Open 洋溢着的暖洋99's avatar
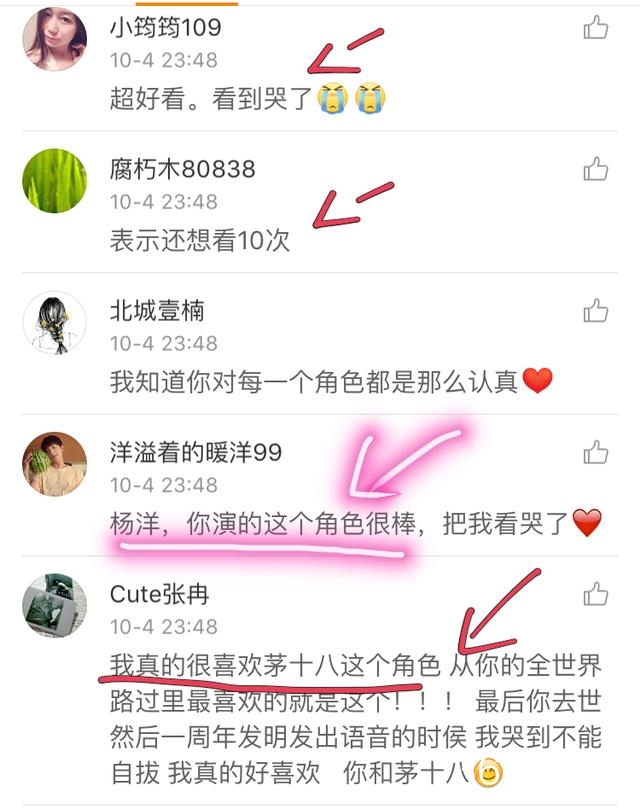The image size is (640, 809). [x=55, y=464]
